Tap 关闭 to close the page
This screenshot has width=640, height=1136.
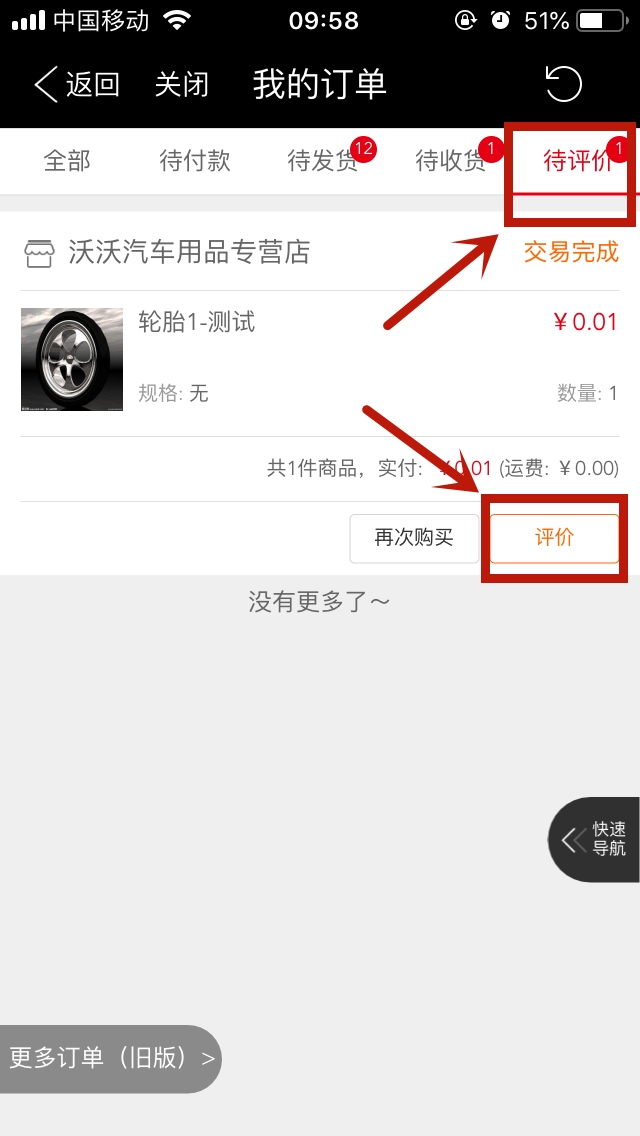click(182, 85)
